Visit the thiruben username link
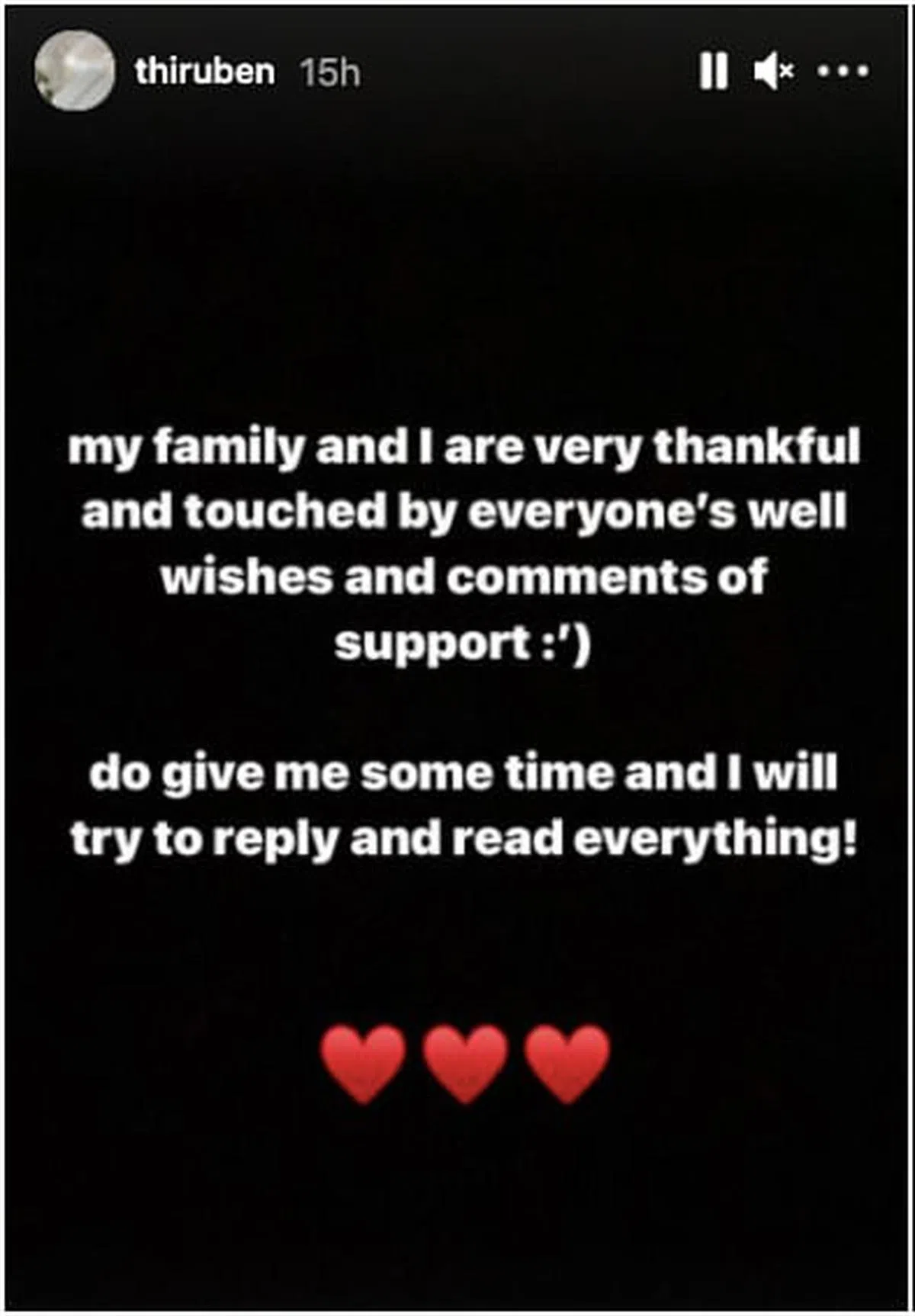The width and height of the screenshot is (915, 1316). click(x=204, y=72)
